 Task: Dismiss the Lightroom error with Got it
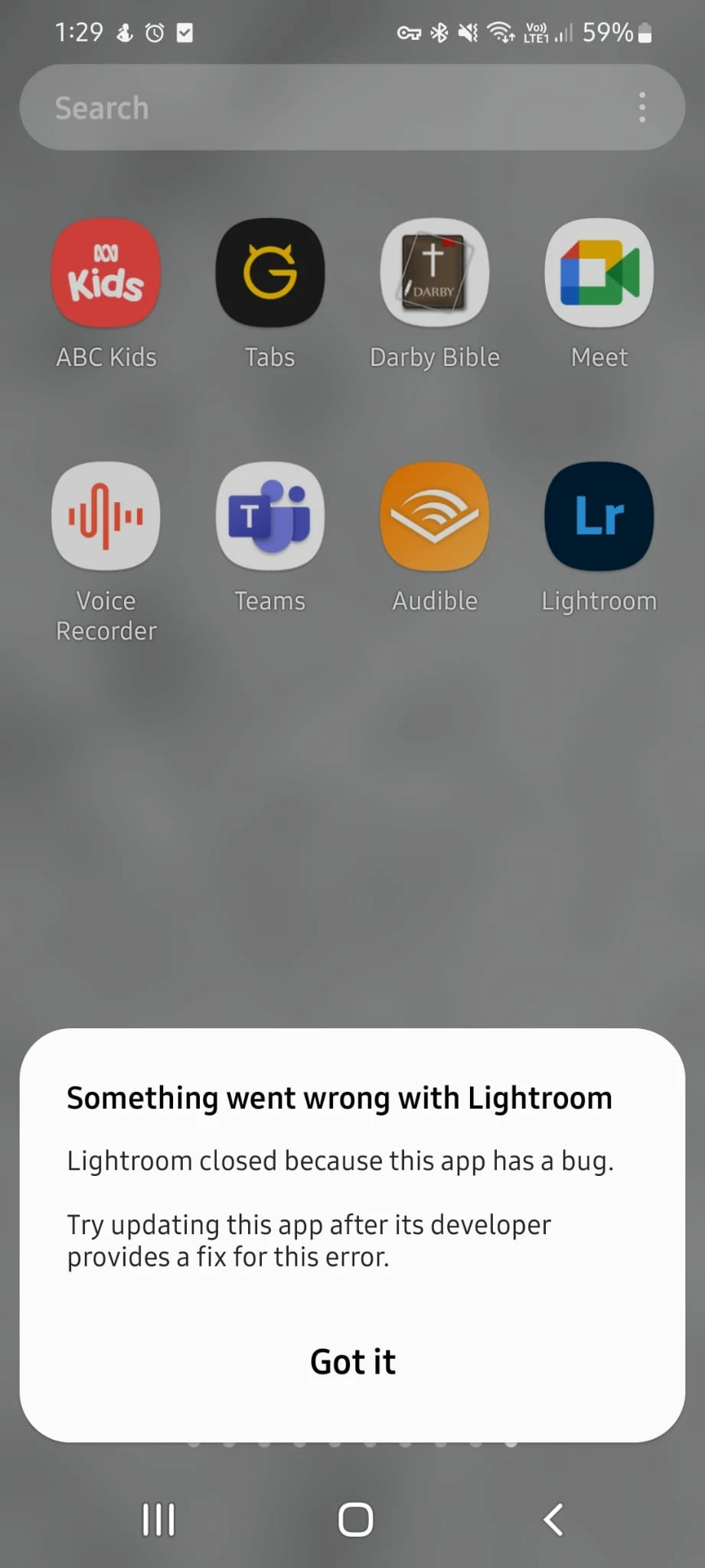[352, 1362]
